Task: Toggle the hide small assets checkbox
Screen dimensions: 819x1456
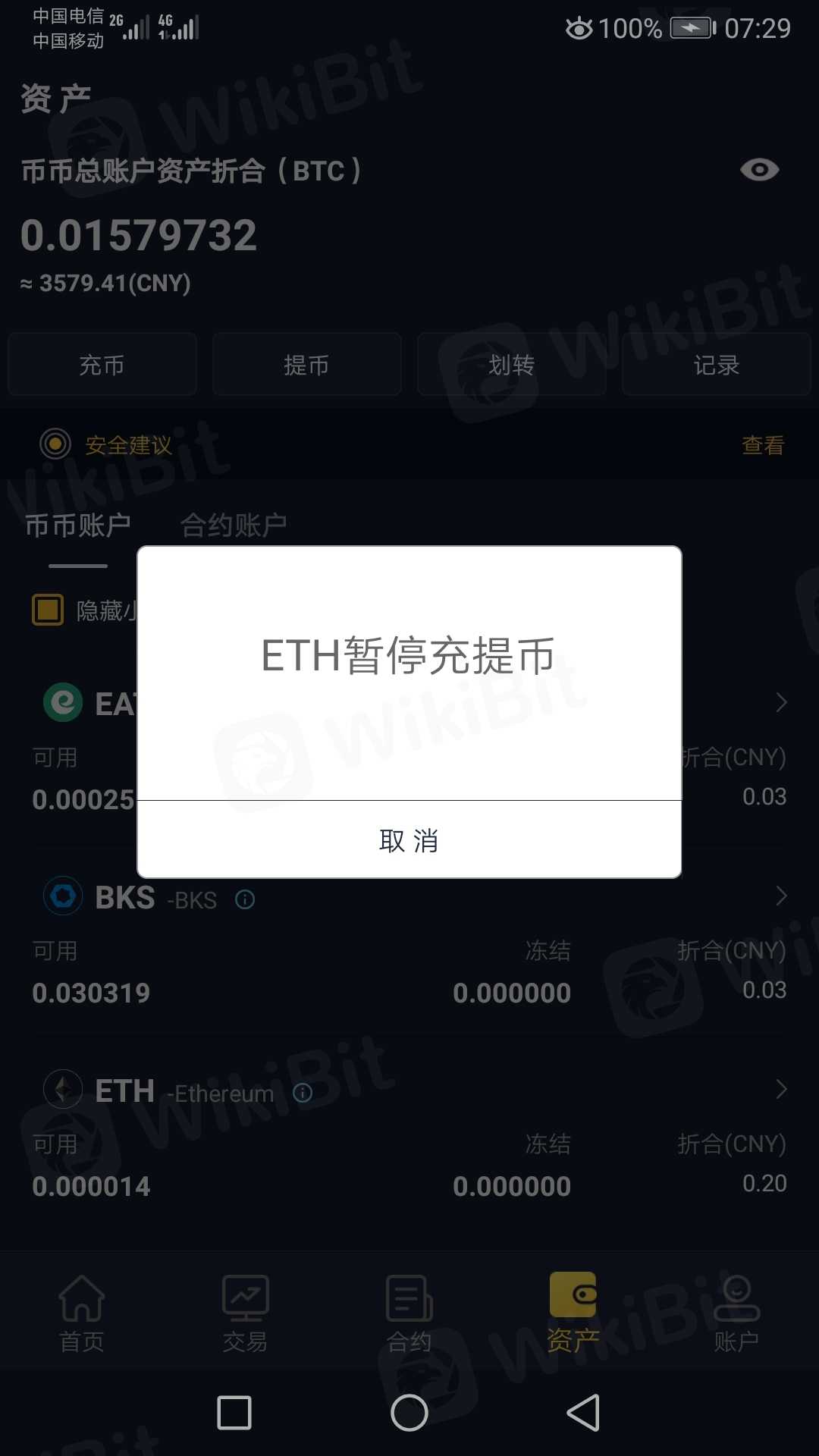Action: click(48, 610)
